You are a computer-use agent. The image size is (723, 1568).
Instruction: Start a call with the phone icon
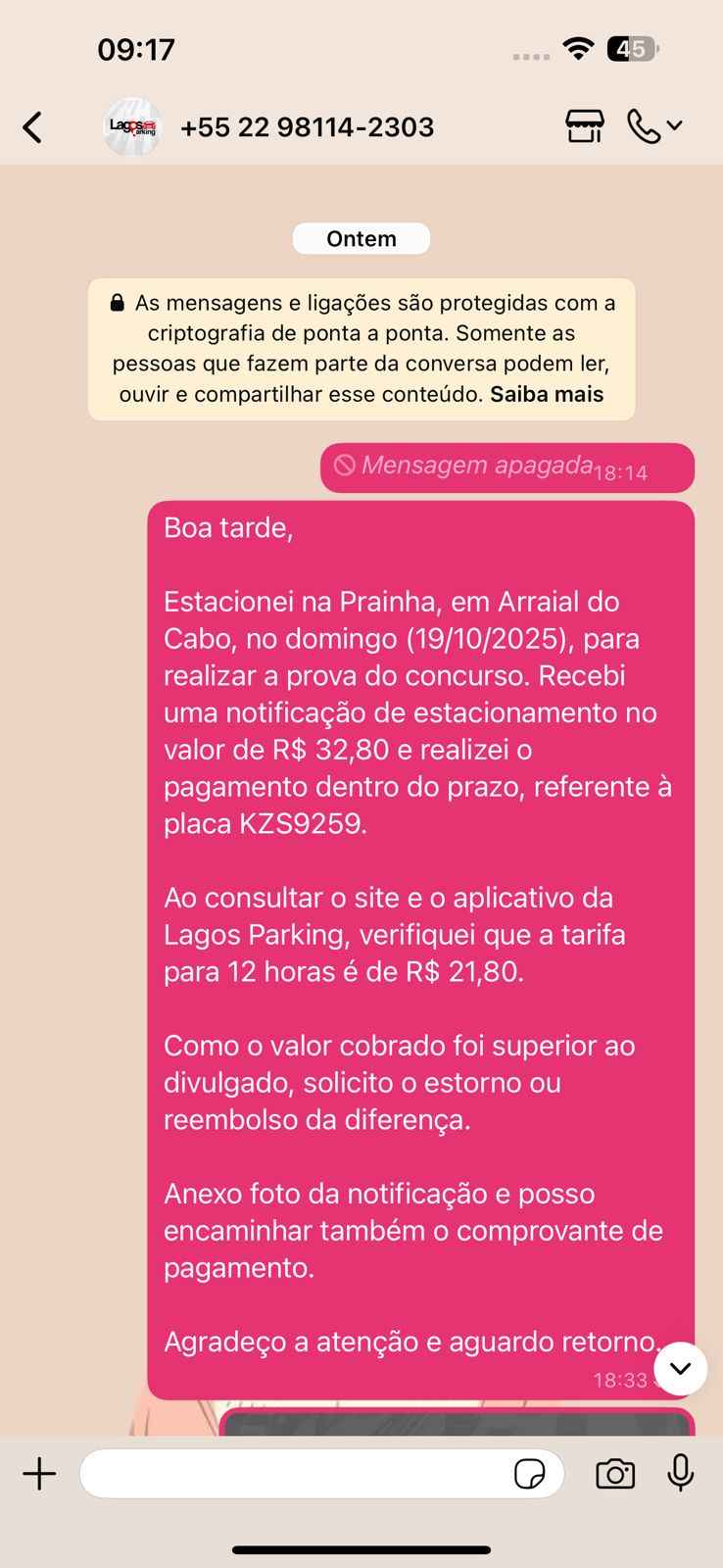point(644,126)
